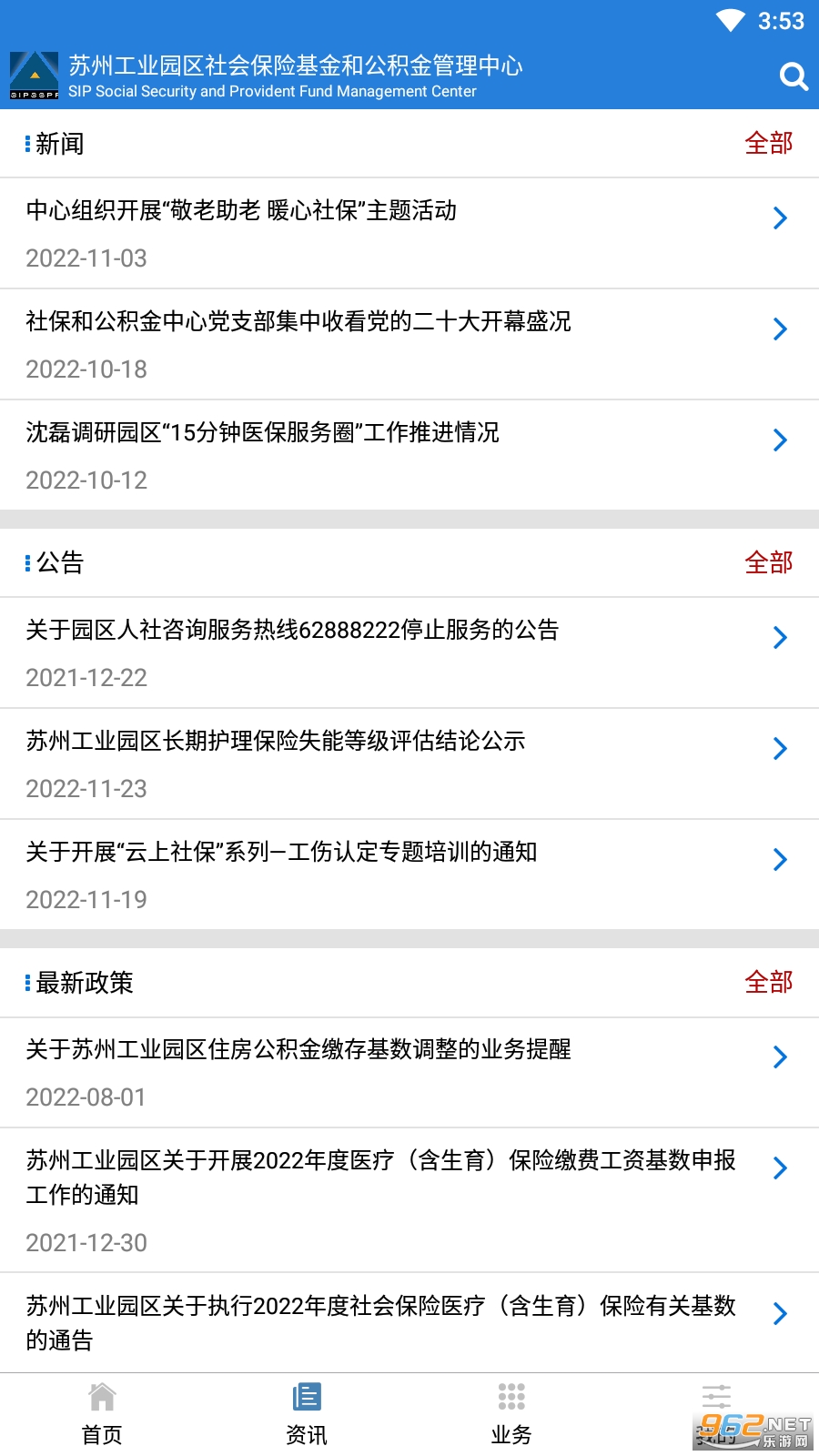View all items in the 新闻 section
This screenshot has width=819, height=1456.
[768, 144]
